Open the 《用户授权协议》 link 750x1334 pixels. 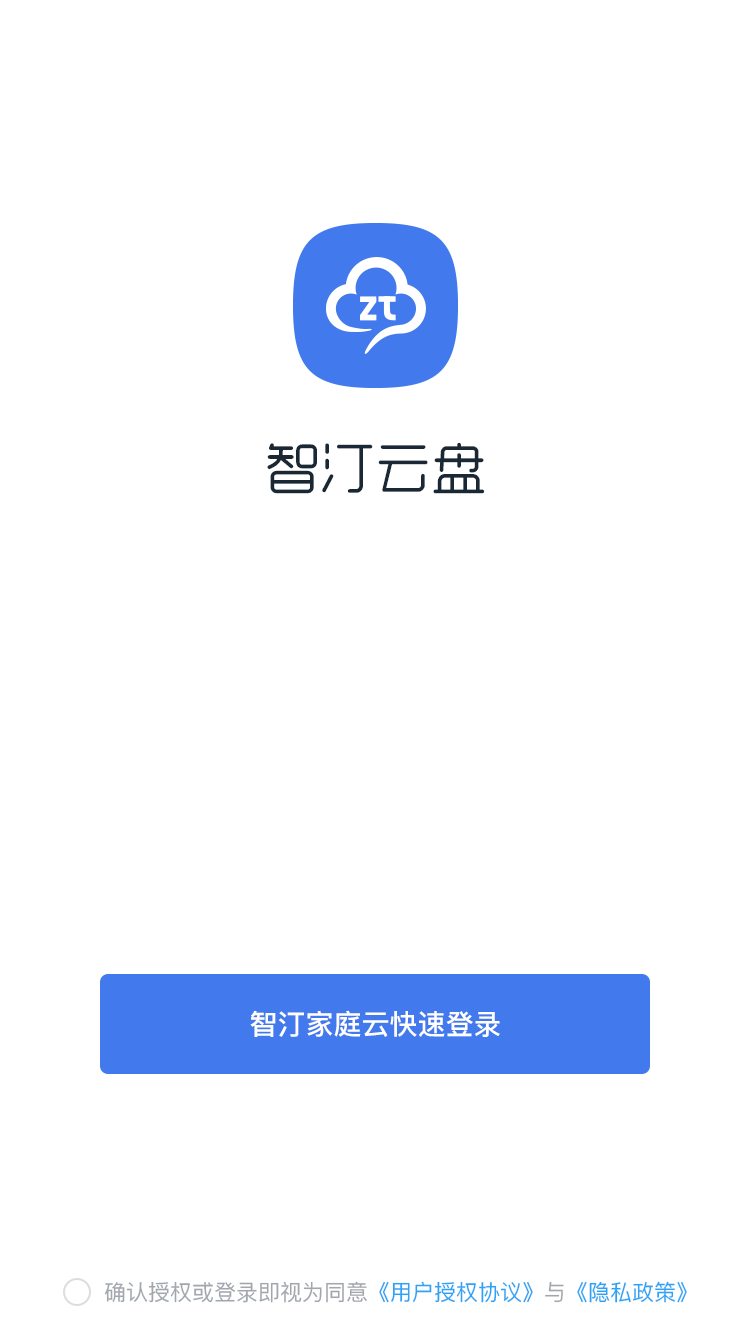[455, 1292]
